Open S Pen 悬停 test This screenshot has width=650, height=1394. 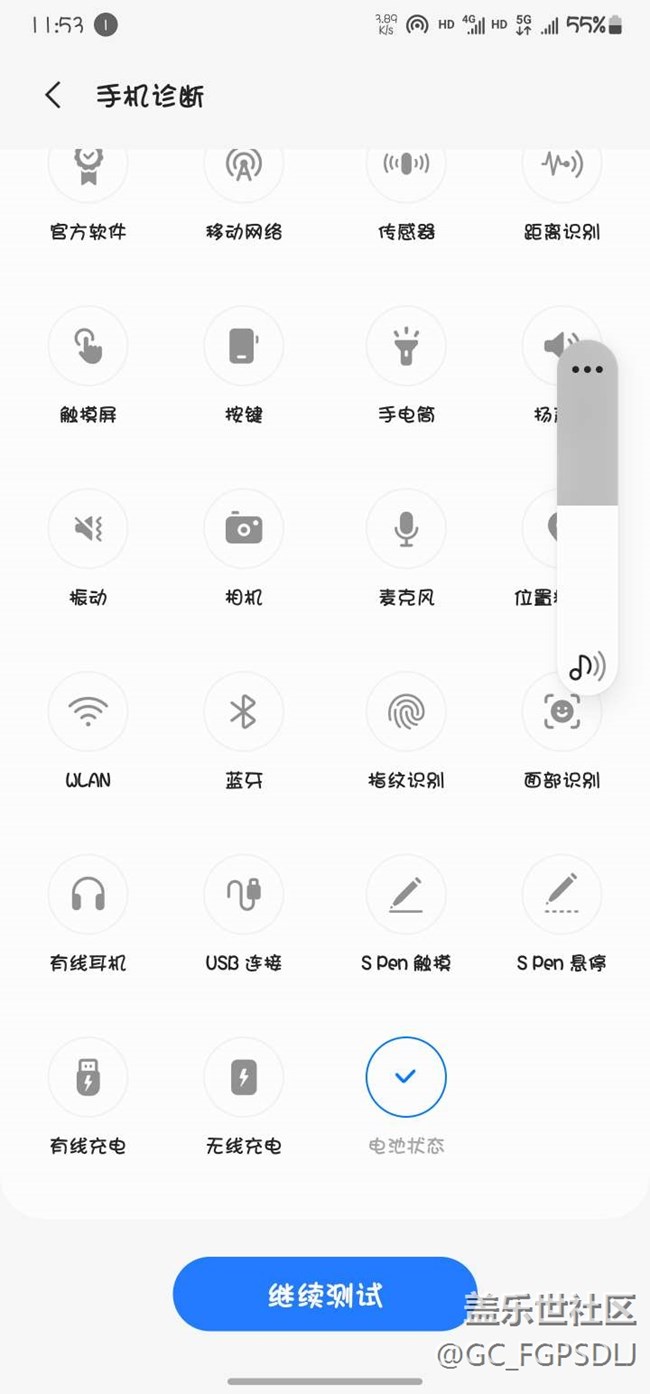point(561,895)
